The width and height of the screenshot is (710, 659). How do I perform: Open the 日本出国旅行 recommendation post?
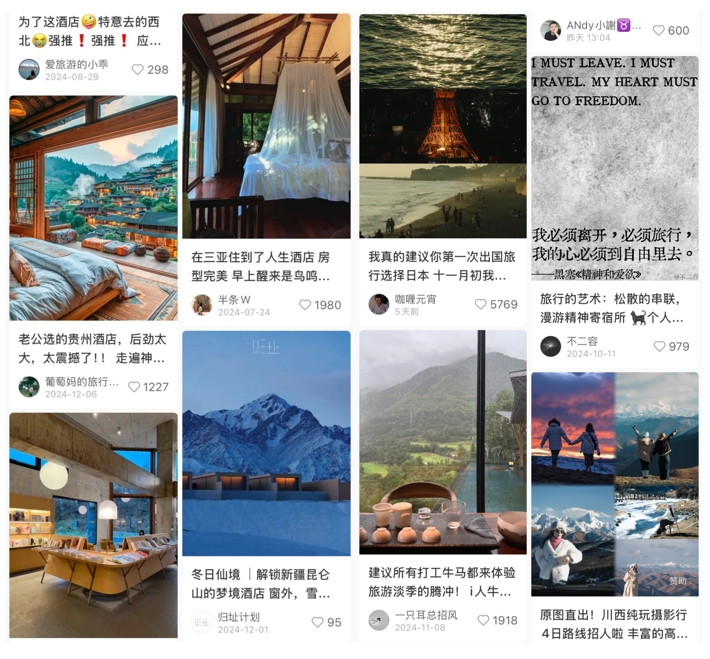442,125
